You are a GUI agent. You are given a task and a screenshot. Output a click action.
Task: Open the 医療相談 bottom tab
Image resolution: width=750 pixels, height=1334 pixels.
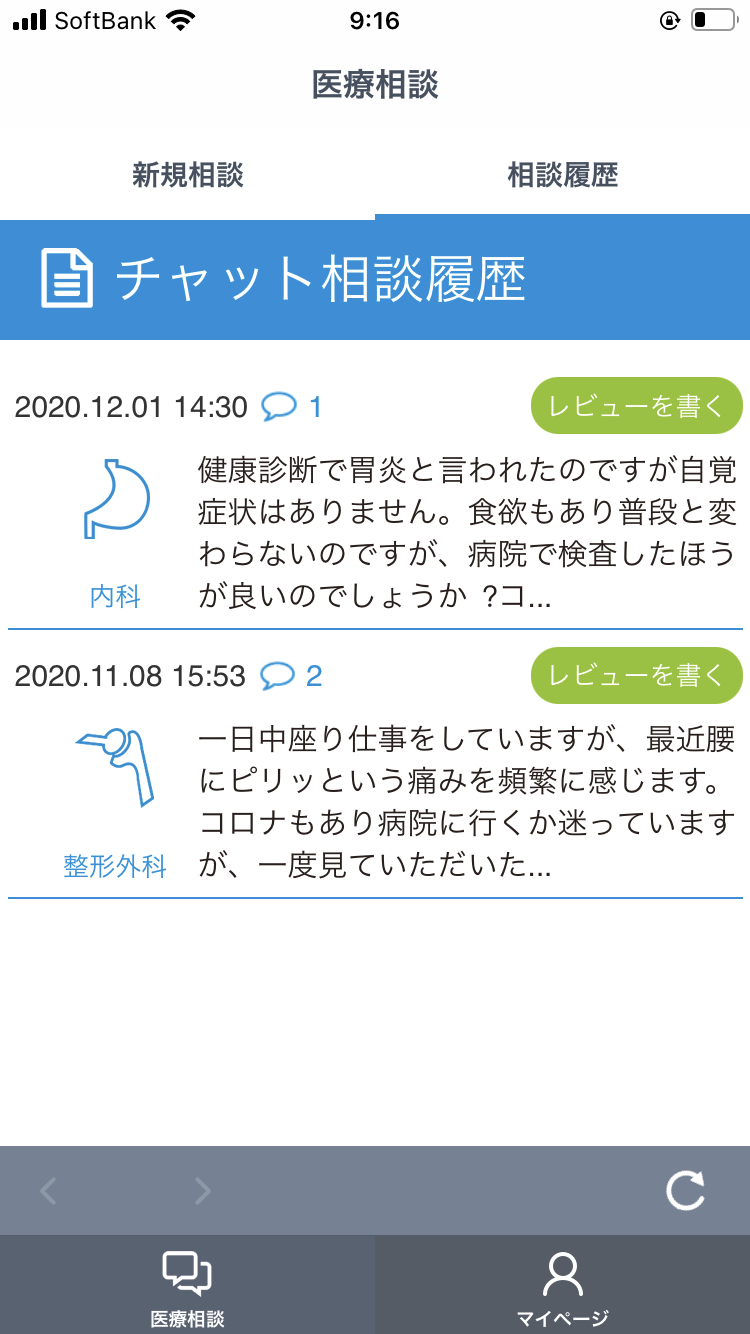click(187, 1286)
